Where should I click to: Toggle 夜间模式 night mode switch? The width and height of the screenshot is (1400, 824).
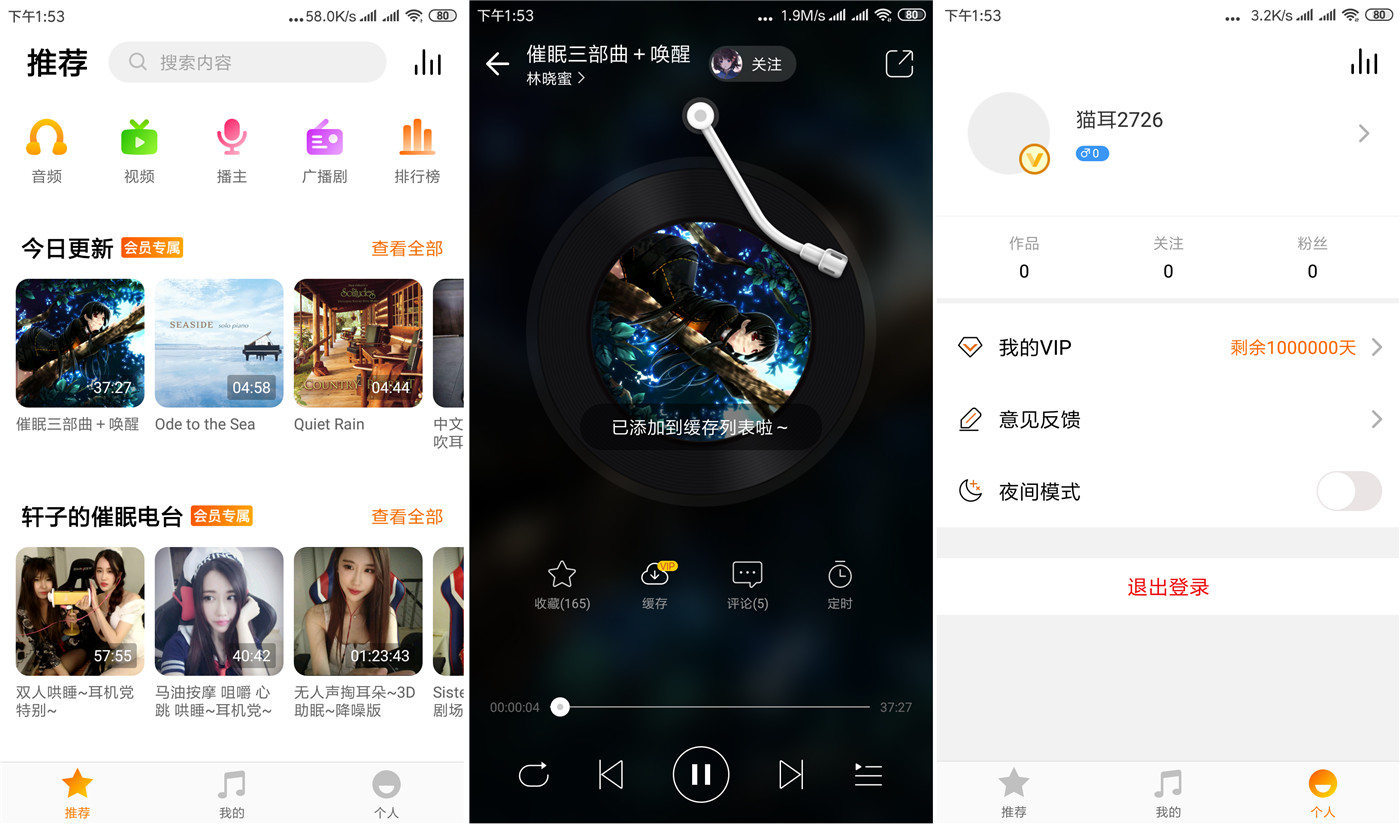pos(1348,491)
